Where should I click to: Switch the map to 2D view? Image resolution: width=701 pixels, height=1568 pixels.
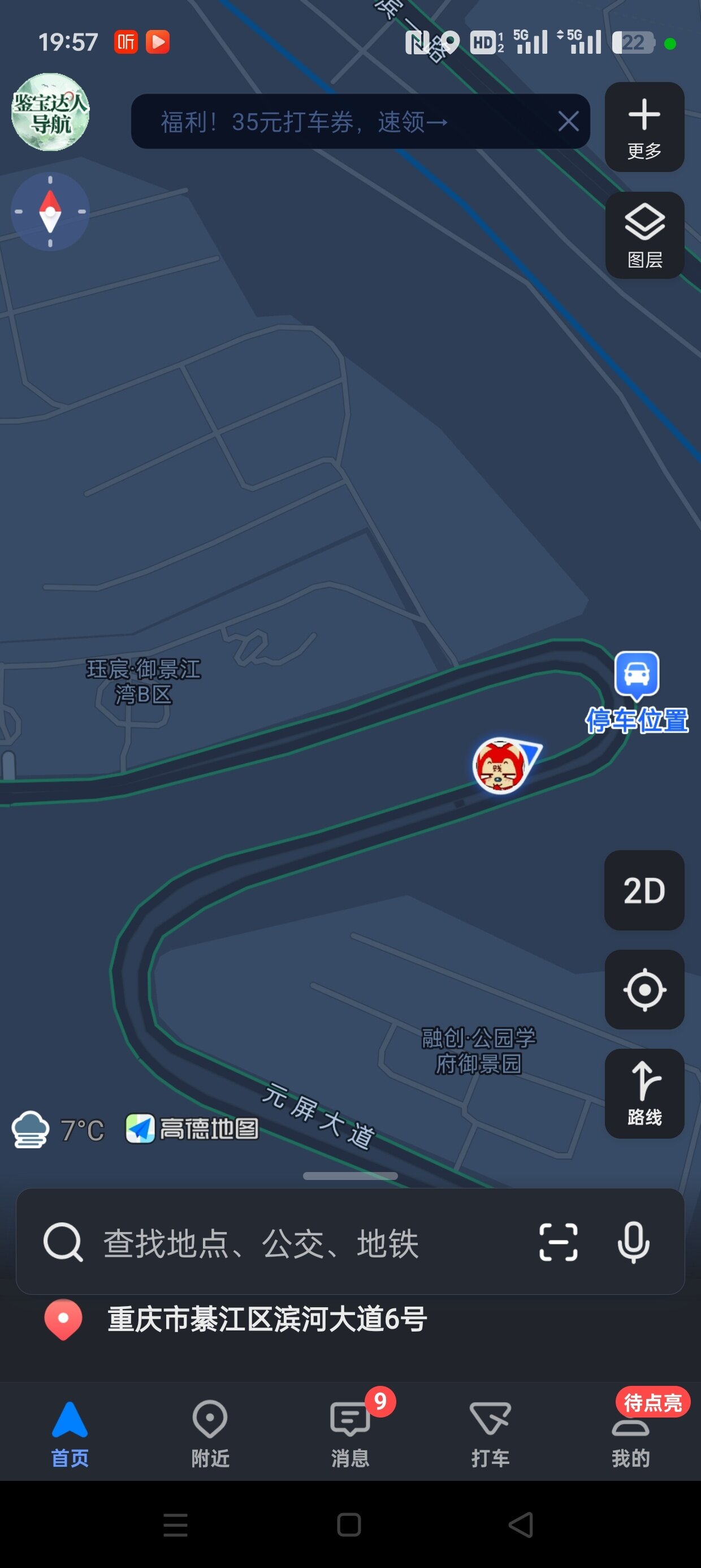644,890
